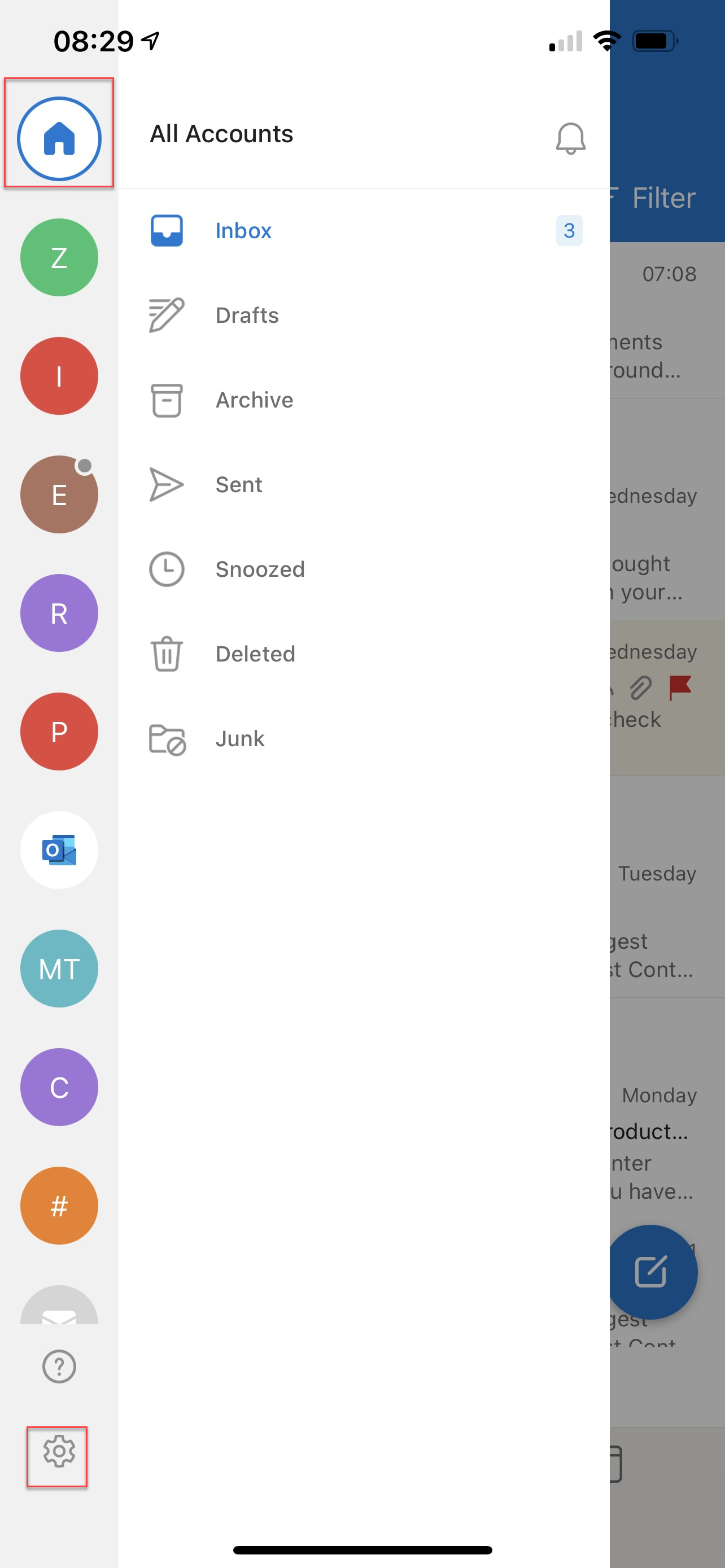This screenshot has height=1568, width=725.
Task: Switch to the Z account avatar
Action: (x=58, y=257)
